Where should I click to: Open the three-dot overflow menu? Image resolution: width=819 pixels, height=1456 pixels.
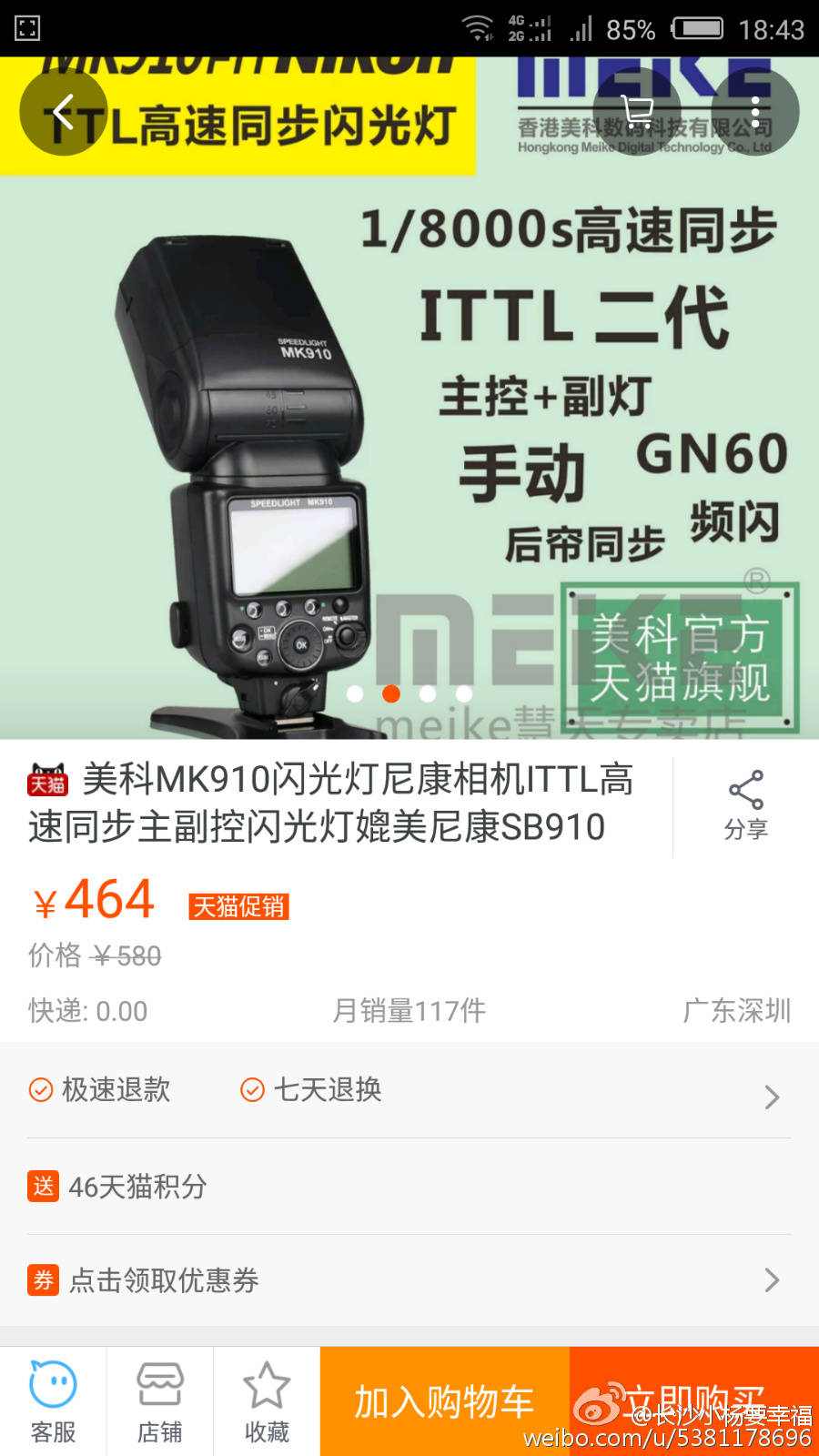coord(755,112)
